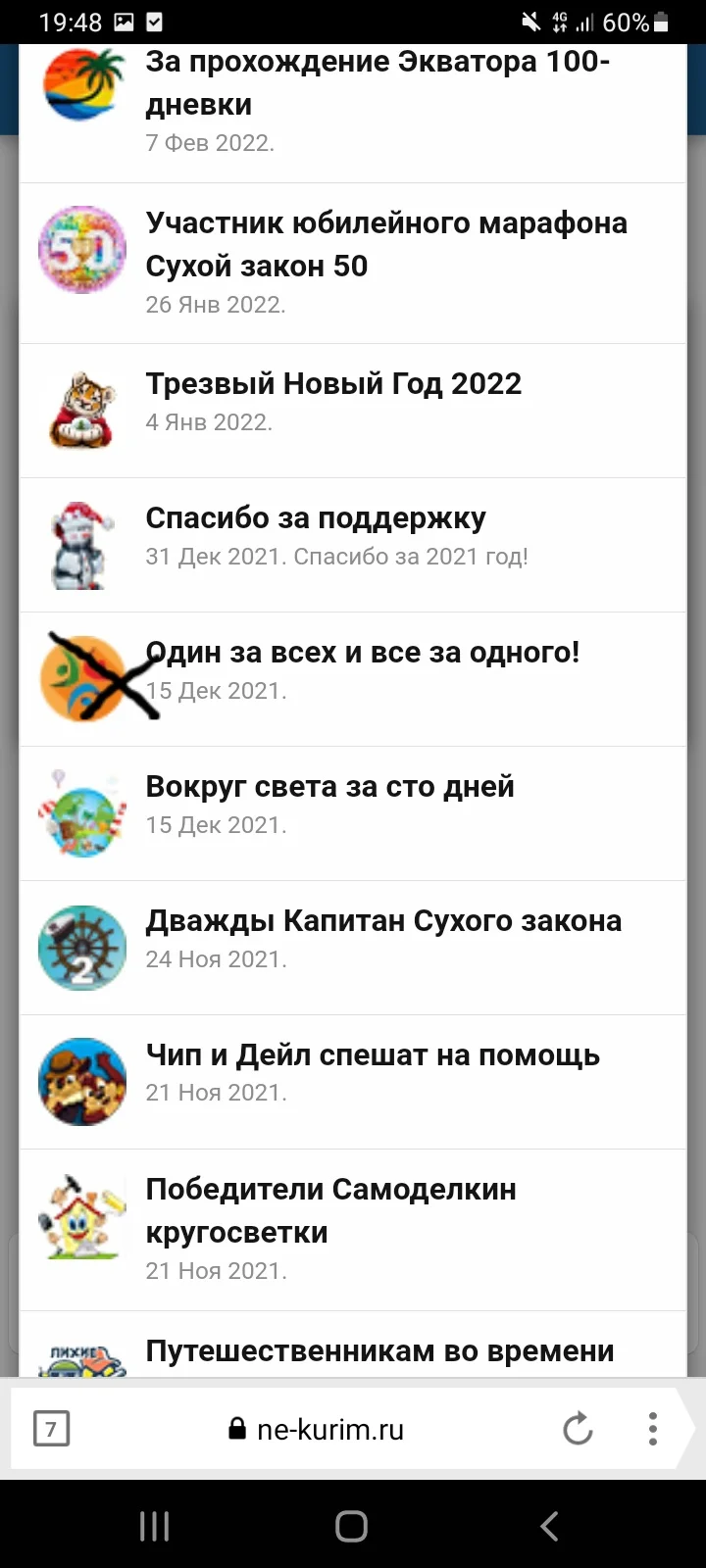Tap the back navigation arrow

tap(549, 1526)
